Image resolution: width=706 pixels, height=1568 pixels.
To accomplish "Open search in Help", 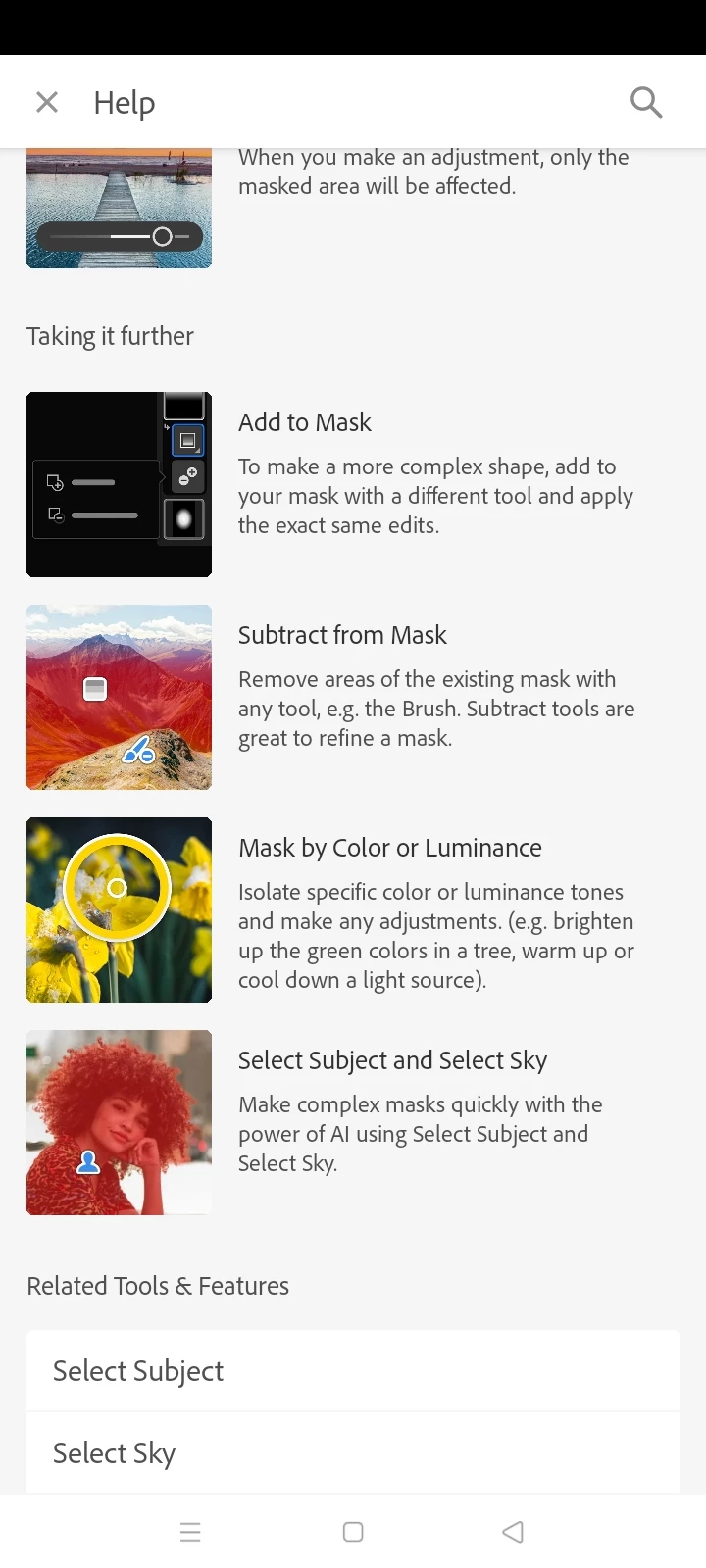I will (x=646, y=102).
